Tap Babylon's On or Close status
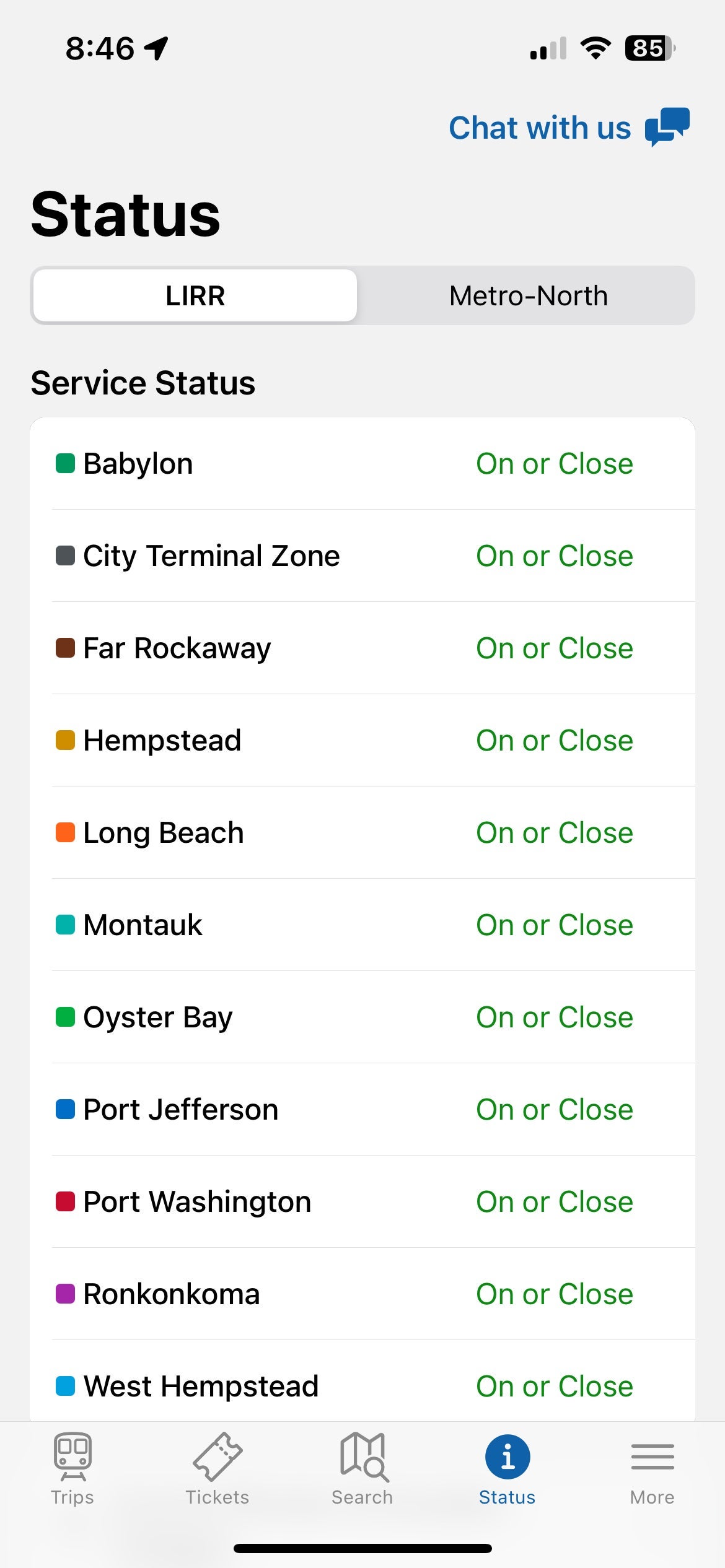Screen dimensions: 725x1568 [555, 463]
